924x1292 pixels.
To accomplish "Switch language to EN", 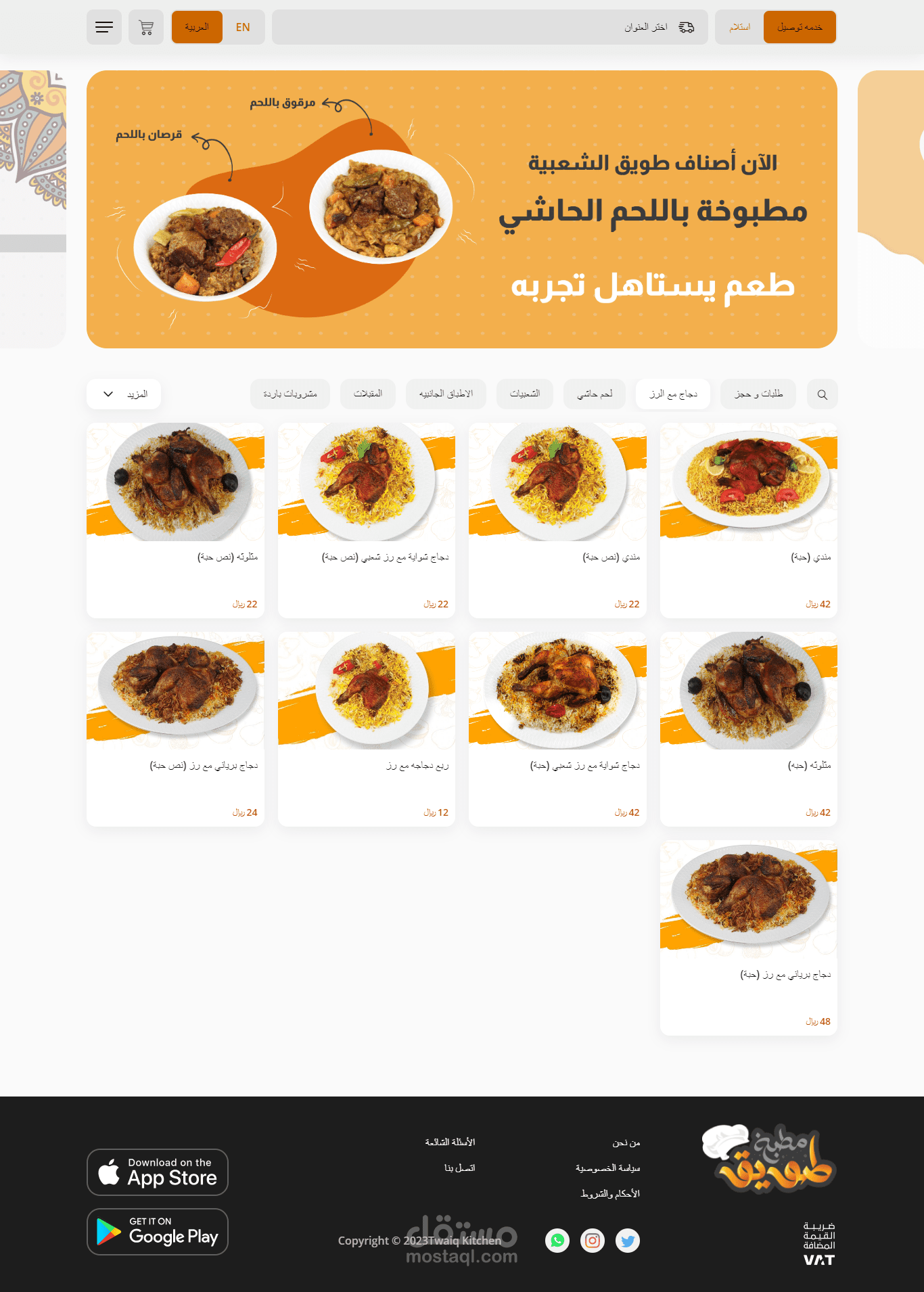I will coord(243,27).
